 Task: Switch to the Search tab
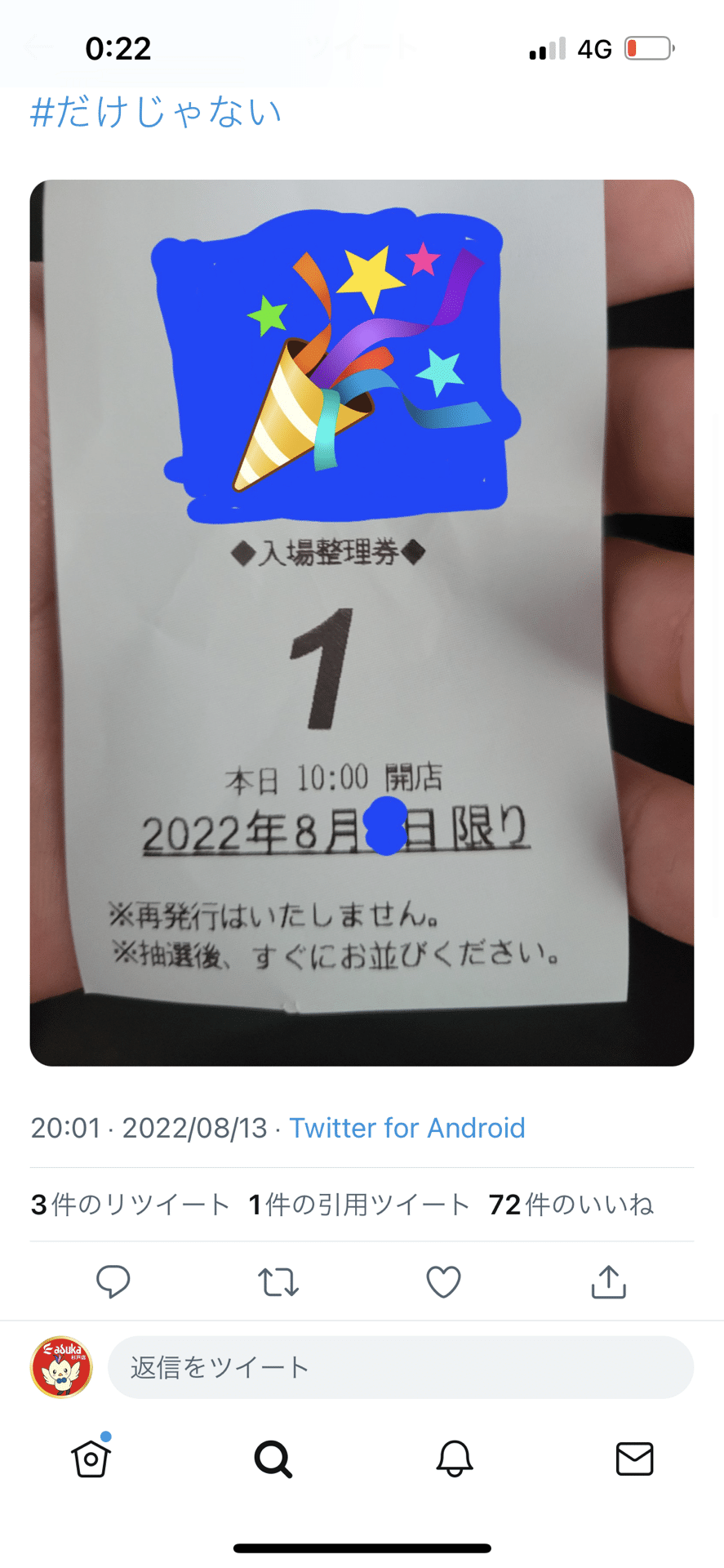pos(273,1459)
